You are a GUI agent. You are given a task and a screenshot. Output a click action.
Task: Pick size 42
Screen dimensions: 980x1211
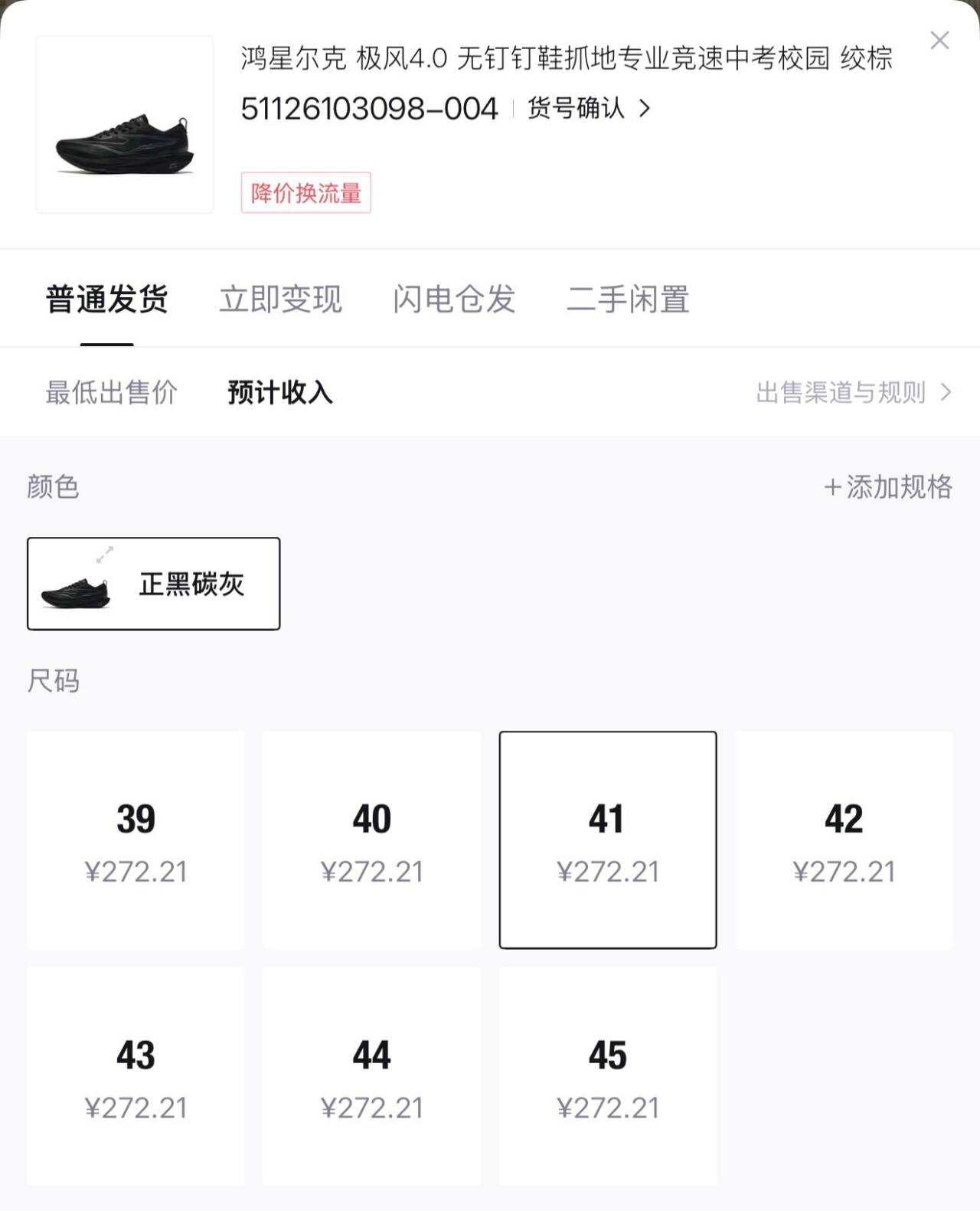[x=844, y=840]
